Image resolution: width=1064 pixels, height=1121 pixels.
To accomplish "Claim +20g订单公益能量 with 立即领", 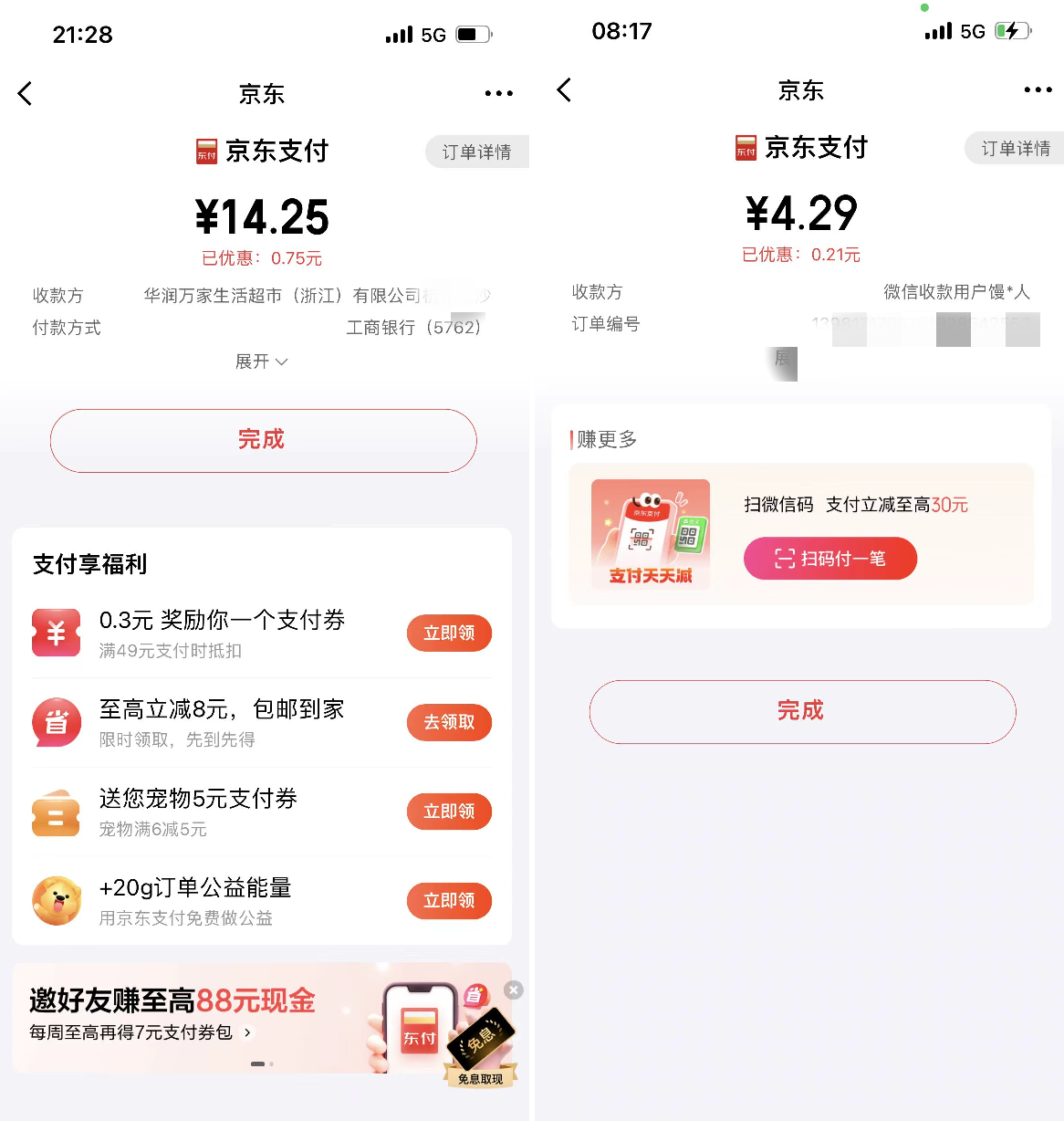I will point(449,901).
